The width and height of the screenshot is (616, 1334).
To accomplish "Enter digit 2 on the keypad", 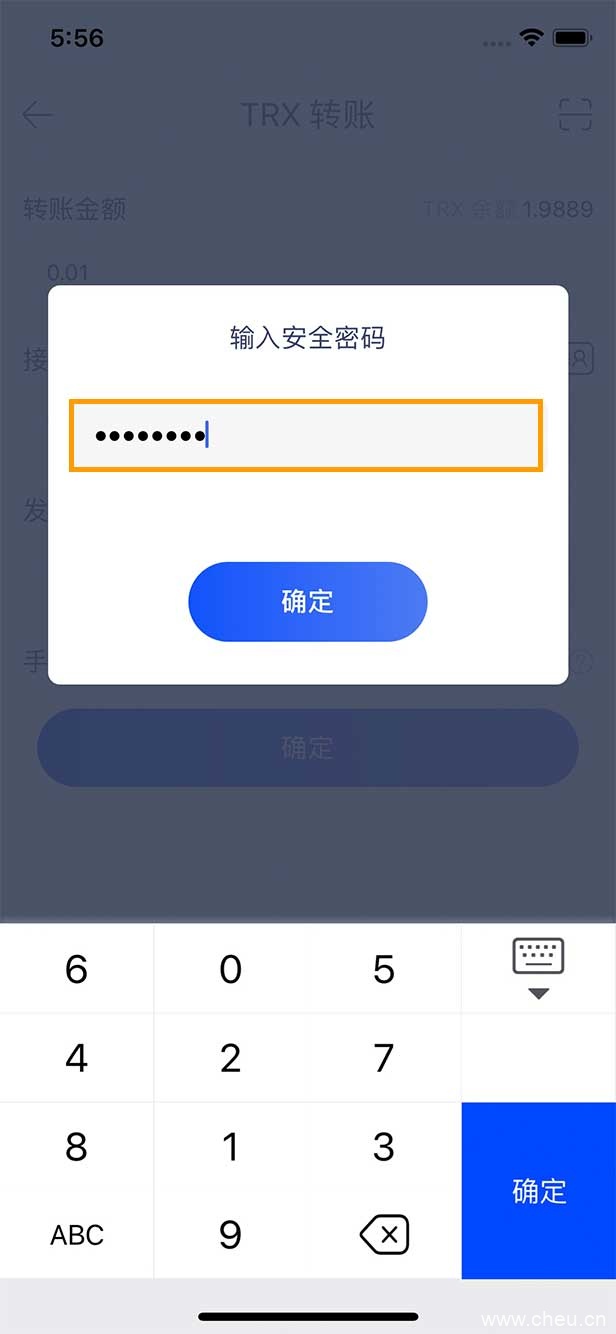I will point(231,1058).
